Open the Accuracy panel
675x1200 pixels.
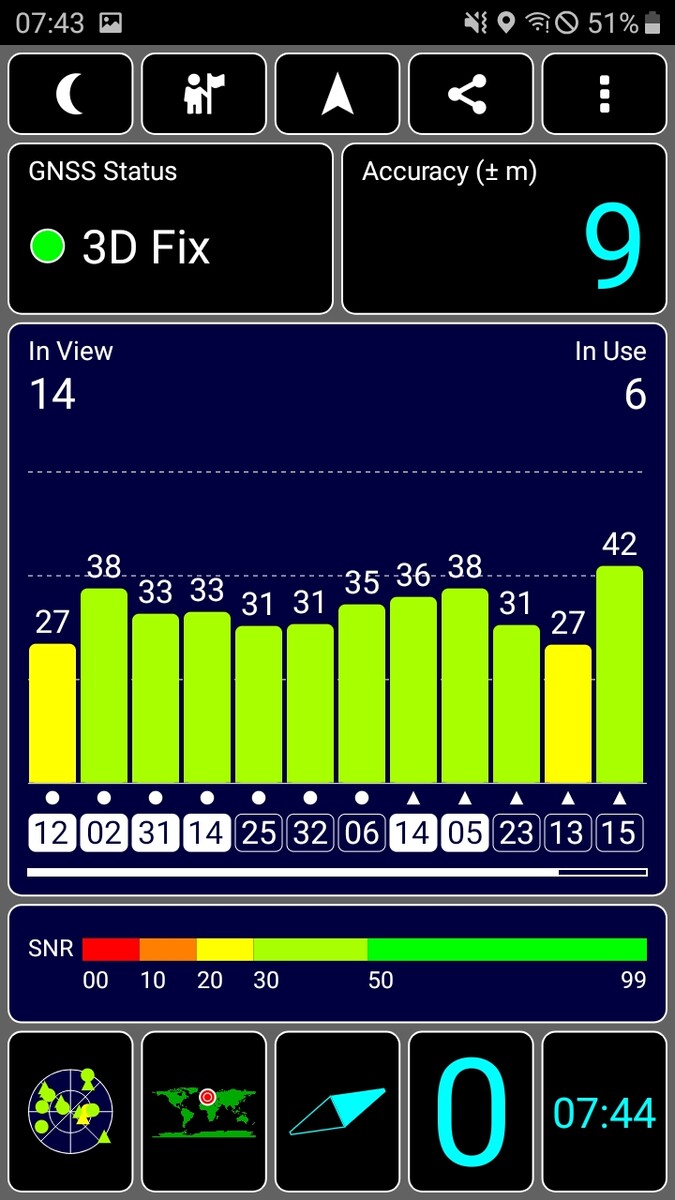(x=504, y=229)
